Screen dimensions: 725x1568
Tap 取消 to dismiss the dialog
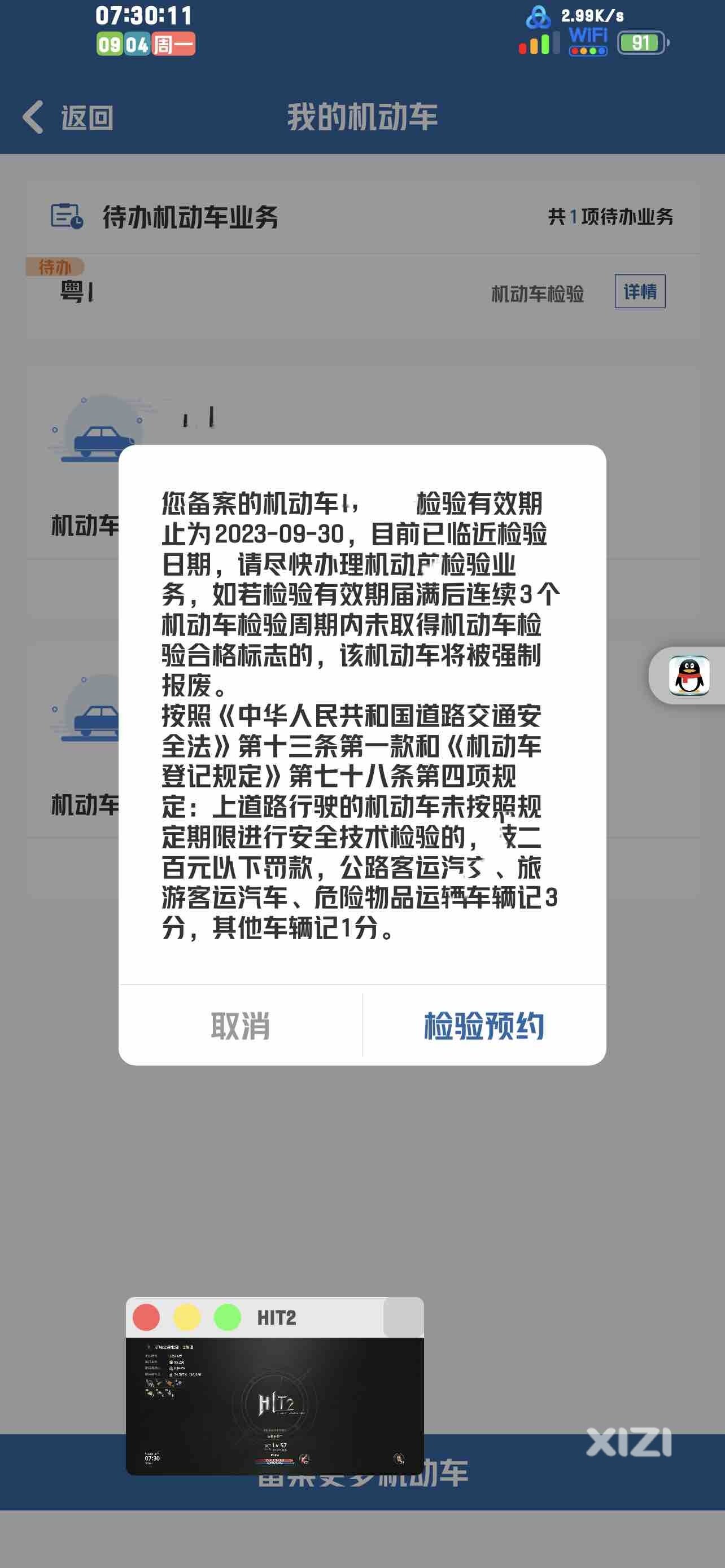point(241,1026)
